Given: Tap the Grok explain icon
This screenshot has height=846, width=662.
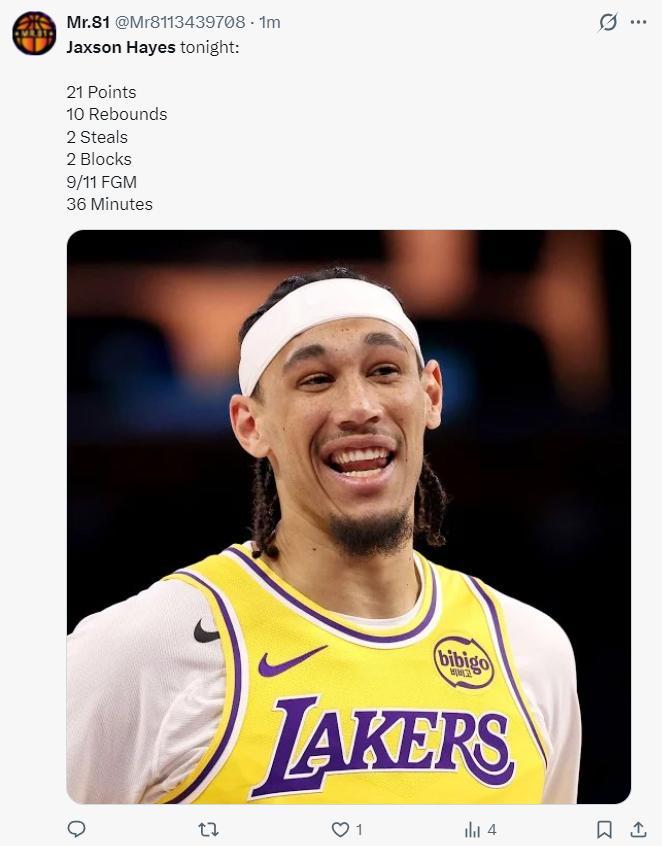Looking at the screenshot, I should (x=607, y=22).
